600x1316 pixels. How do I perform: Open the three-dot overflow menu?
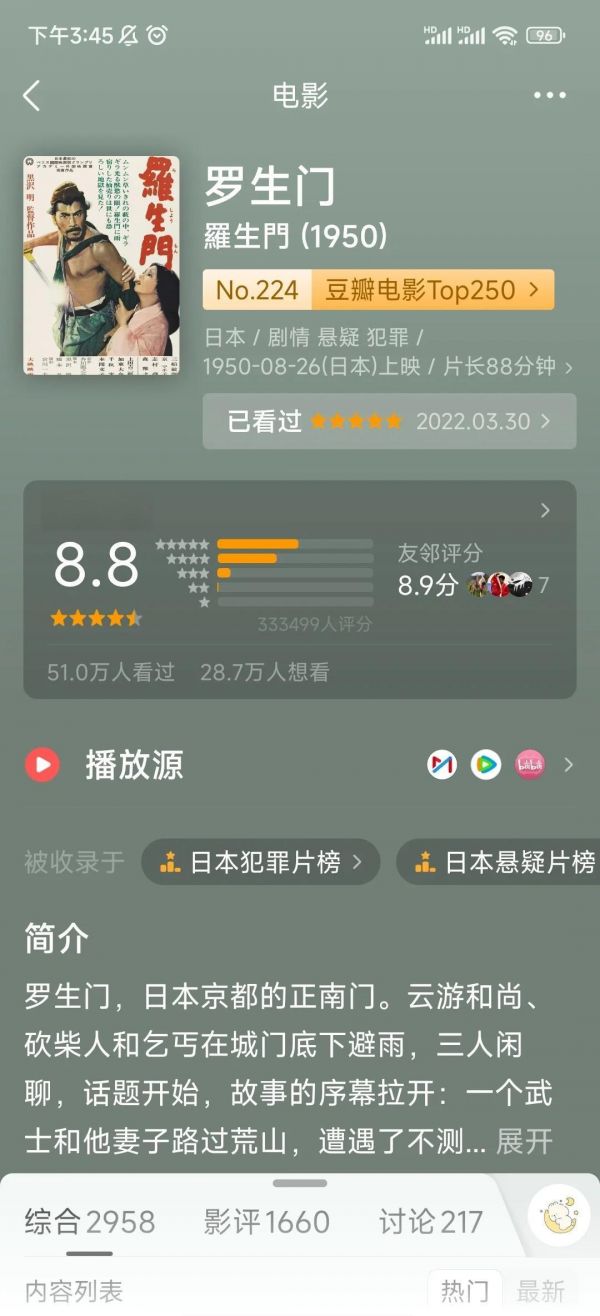point(550,96)
